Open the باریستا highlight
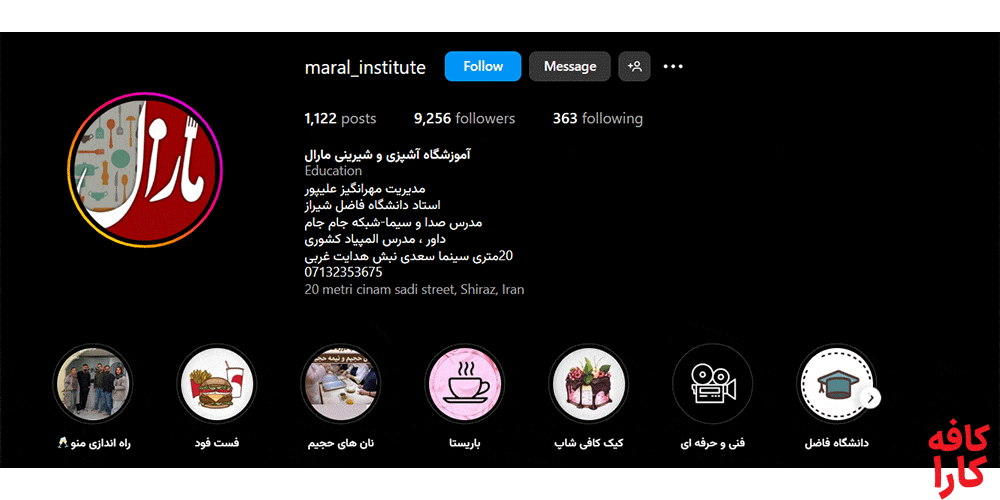Screen dimensions: 1000x500 [464, 384]
